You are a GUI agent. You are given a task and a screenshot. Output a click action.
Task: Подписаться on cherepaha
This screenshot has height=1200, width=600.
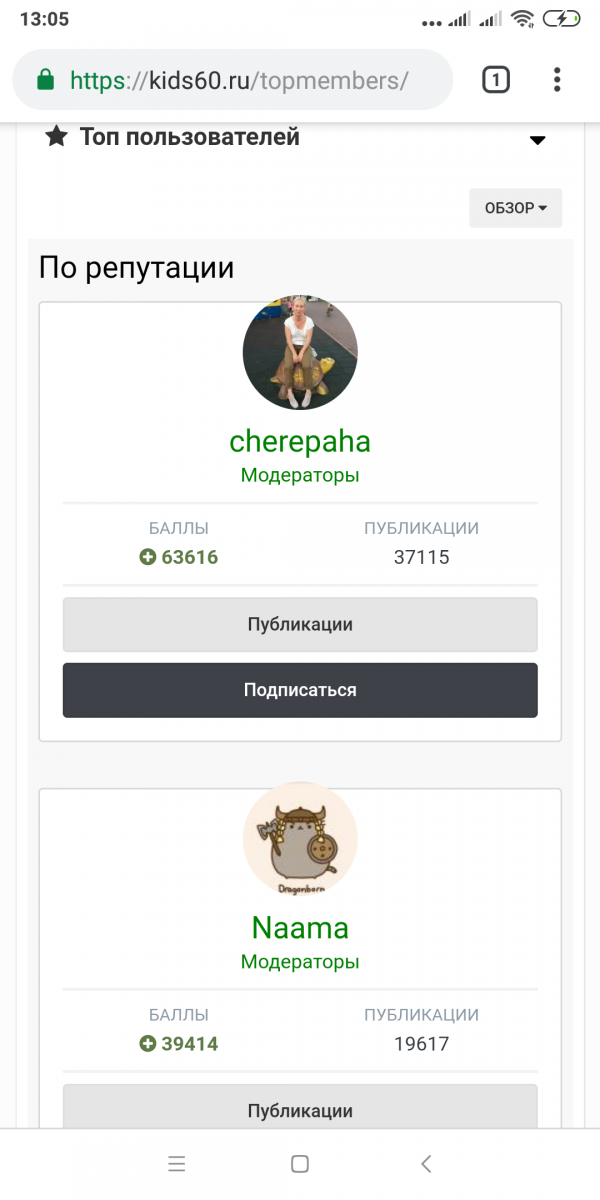tap(300, 690)
